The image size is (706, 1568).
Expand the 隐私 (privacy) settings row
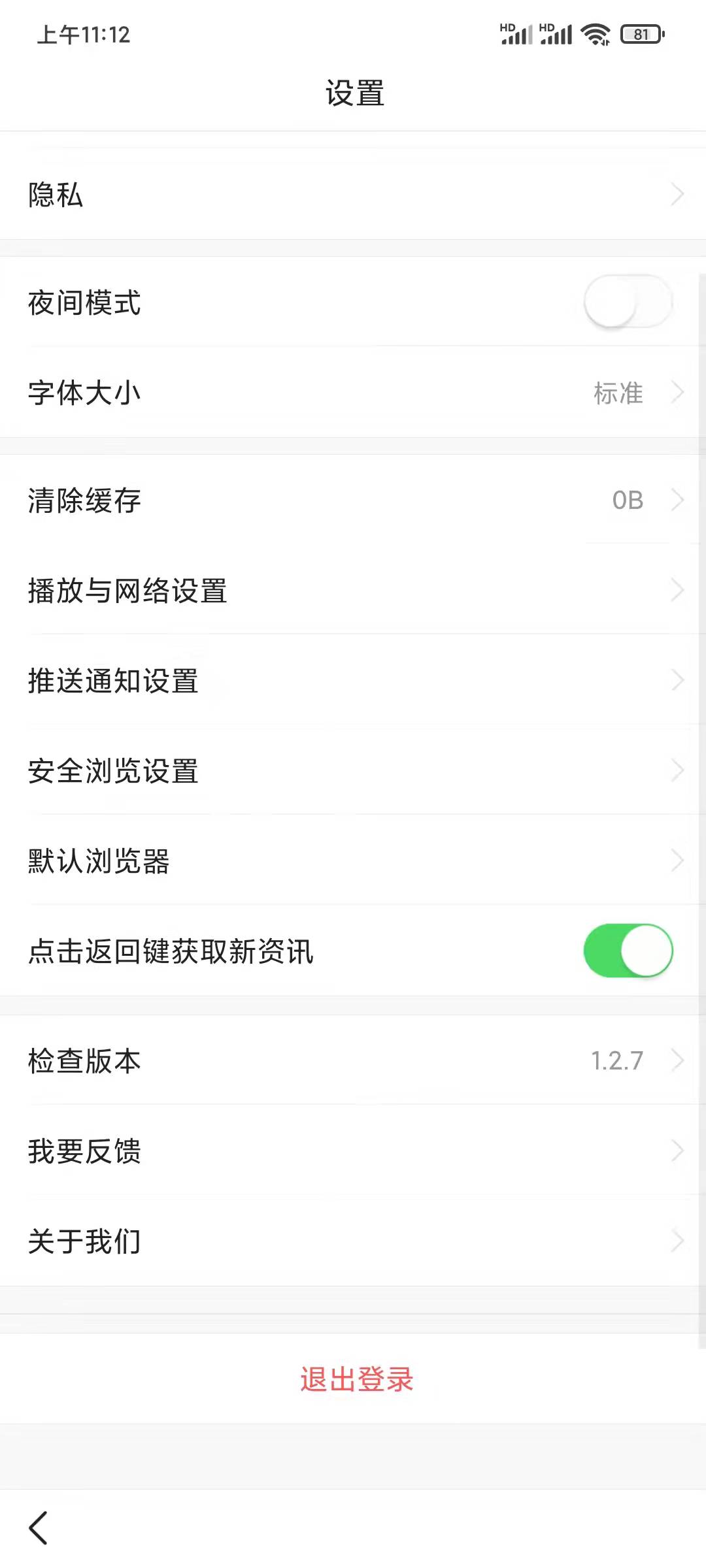[353, 194]
